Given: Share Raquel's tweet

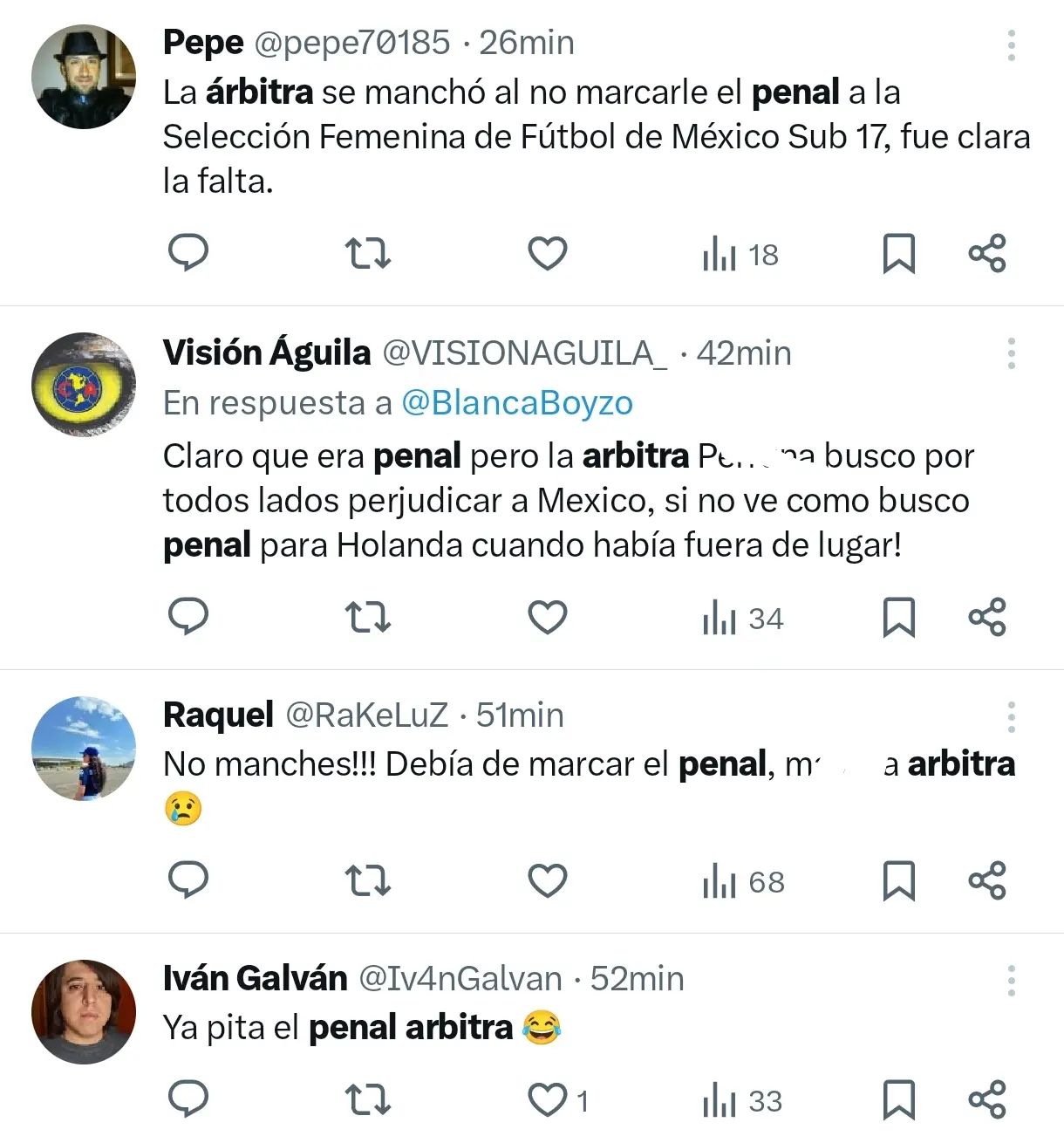Looking at the screenshot, I should [987, 880].
